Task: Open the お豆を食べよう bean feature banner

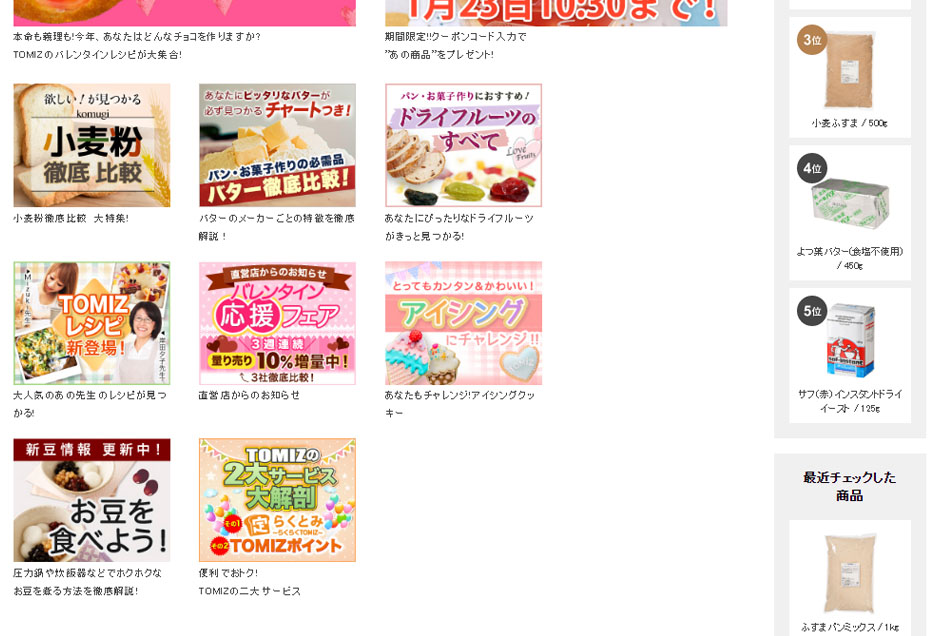Action: pyautogui.click(x=92, y=500)
